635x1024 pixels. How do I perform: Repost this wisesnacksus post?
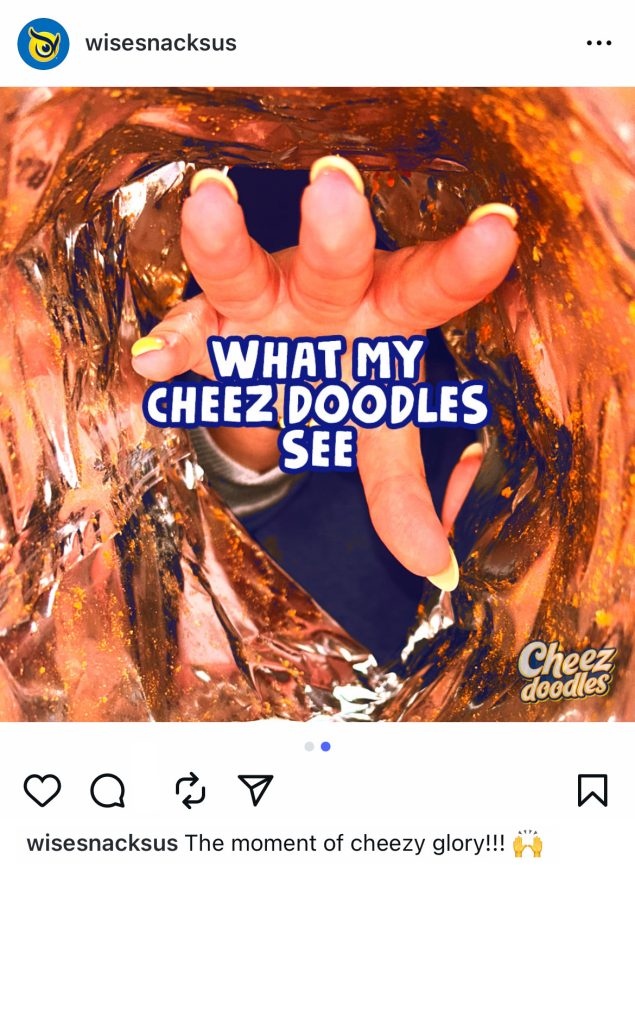coord(190,791)
